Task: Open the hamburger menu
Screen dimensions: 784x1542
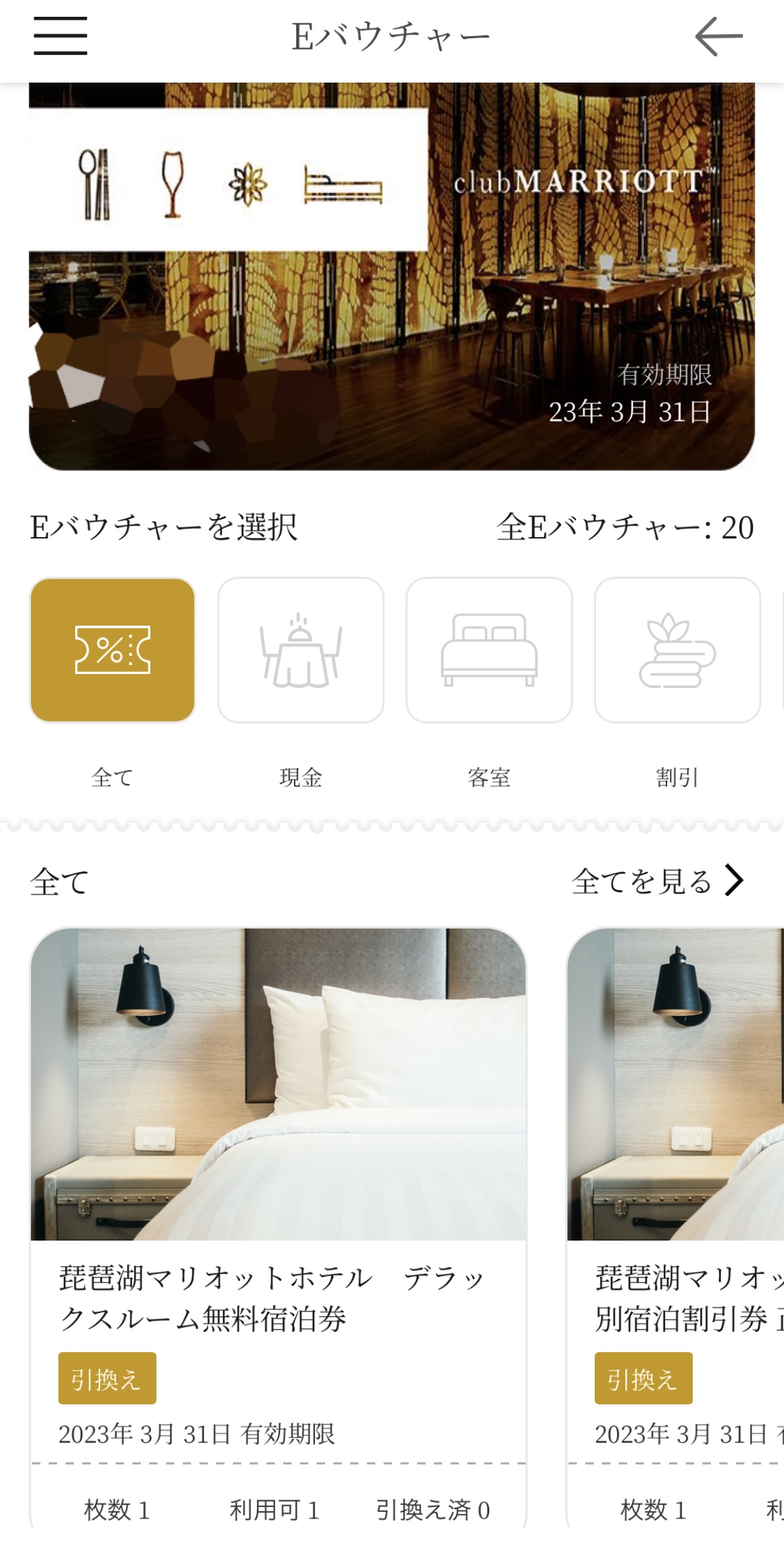Action: (60, 36)
